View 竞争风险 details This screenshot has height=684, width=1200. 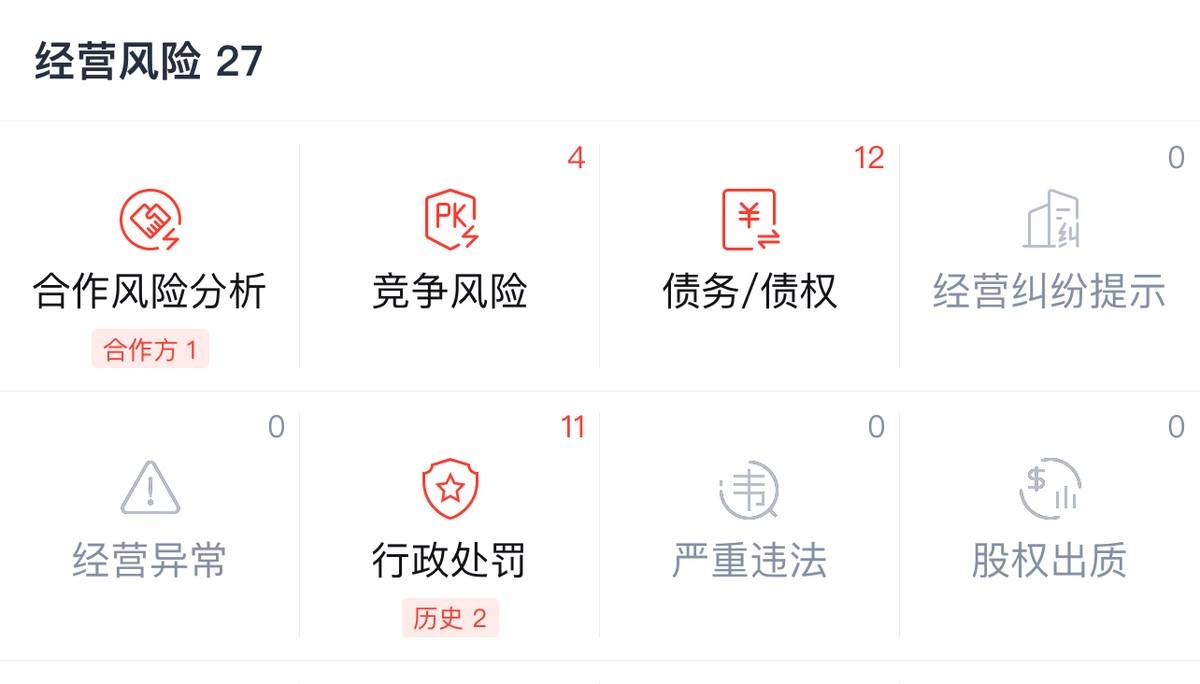coord(450,256)
